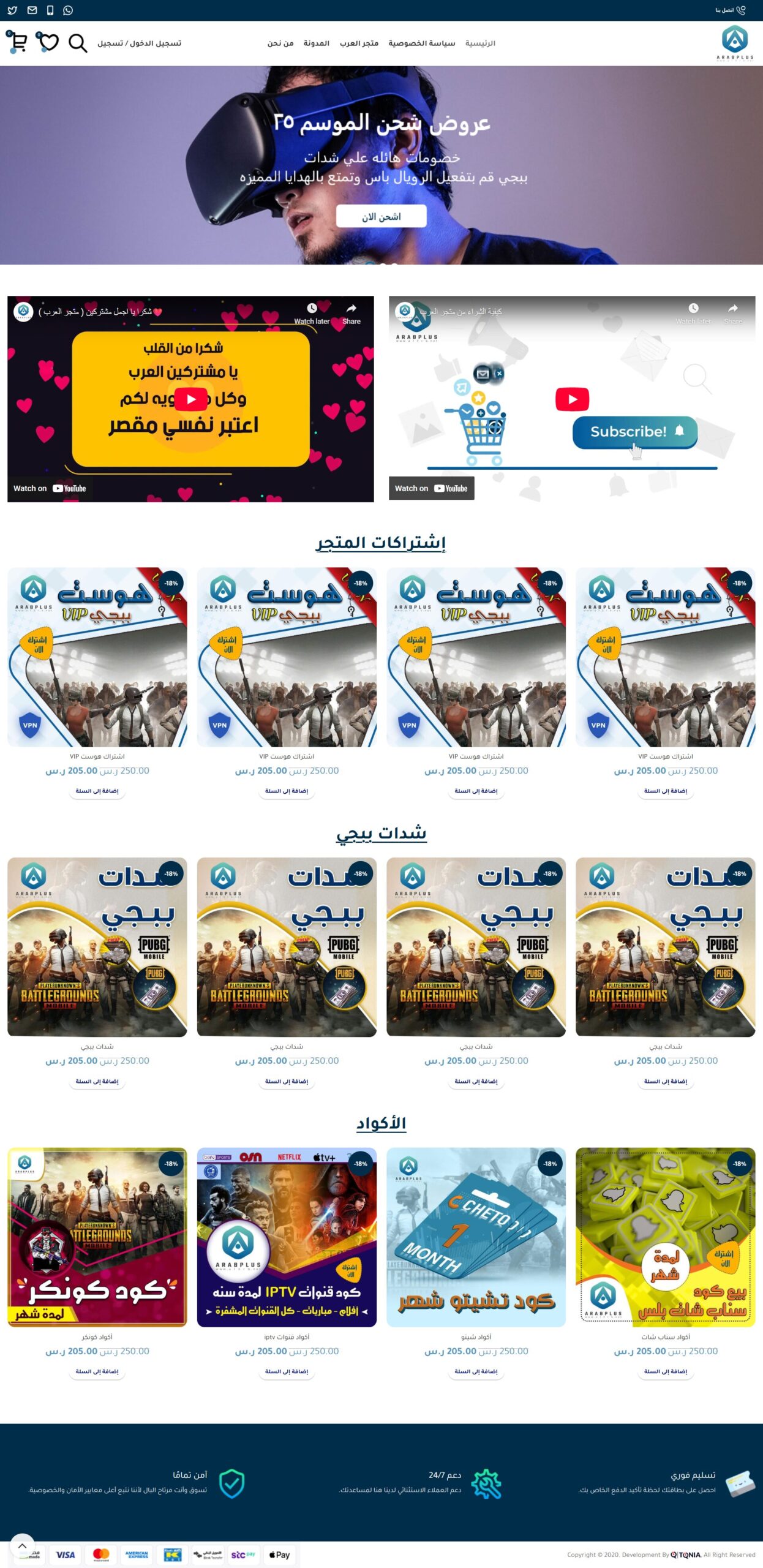Viewport: 763px width, 1568px height.
Task: Add أكواد سناب شات to cart
Action: click(665, 1371)
